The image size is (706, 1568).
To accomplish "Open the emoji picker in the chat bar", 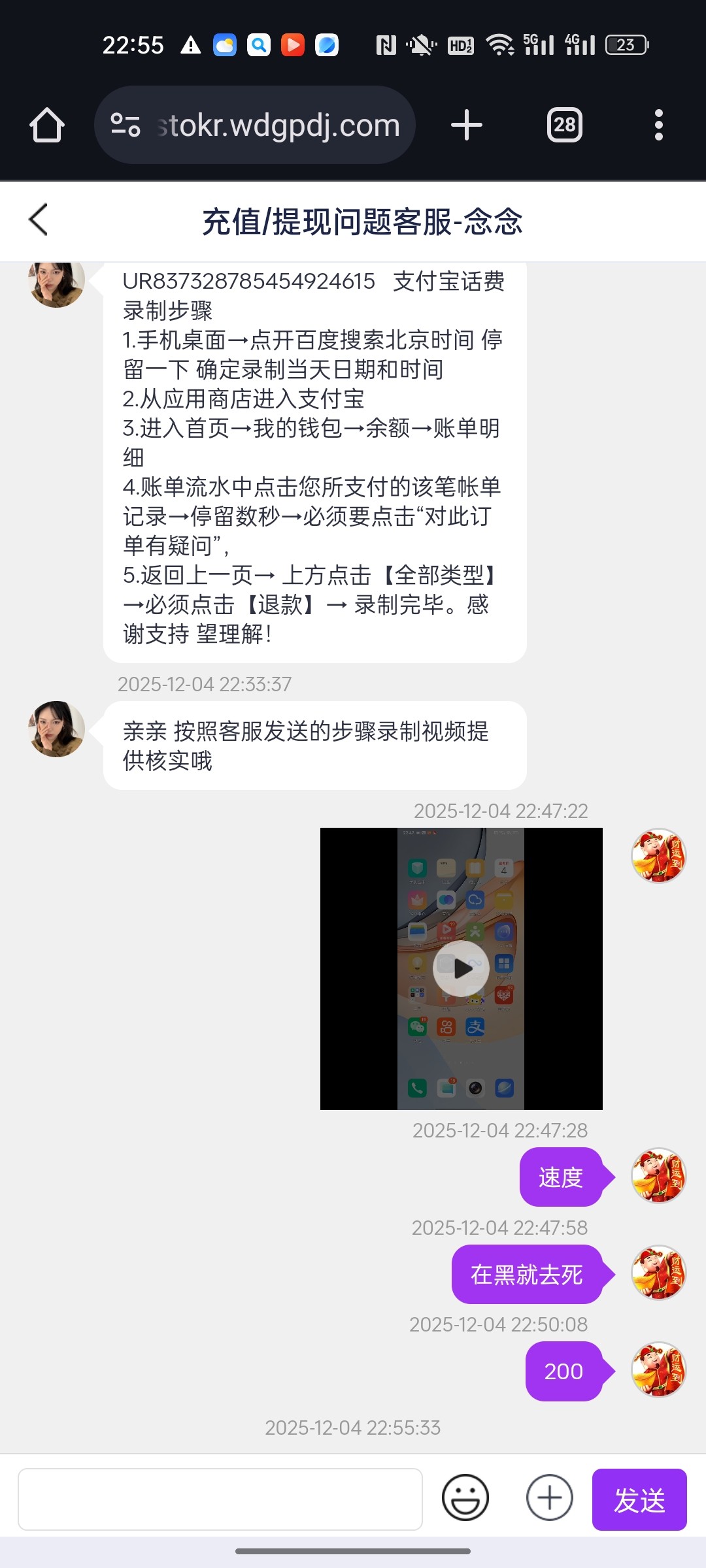I will click(465, 1497).
